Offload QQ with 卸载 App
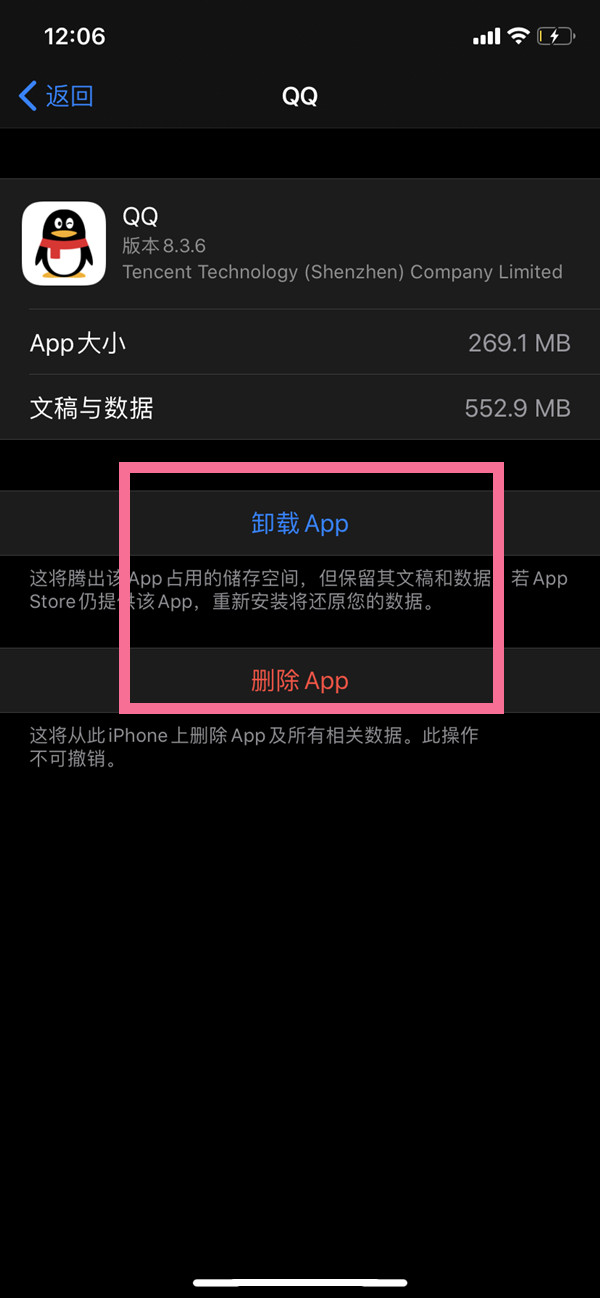The width and height of the screenshot is (600, 1298). point(300,523)
